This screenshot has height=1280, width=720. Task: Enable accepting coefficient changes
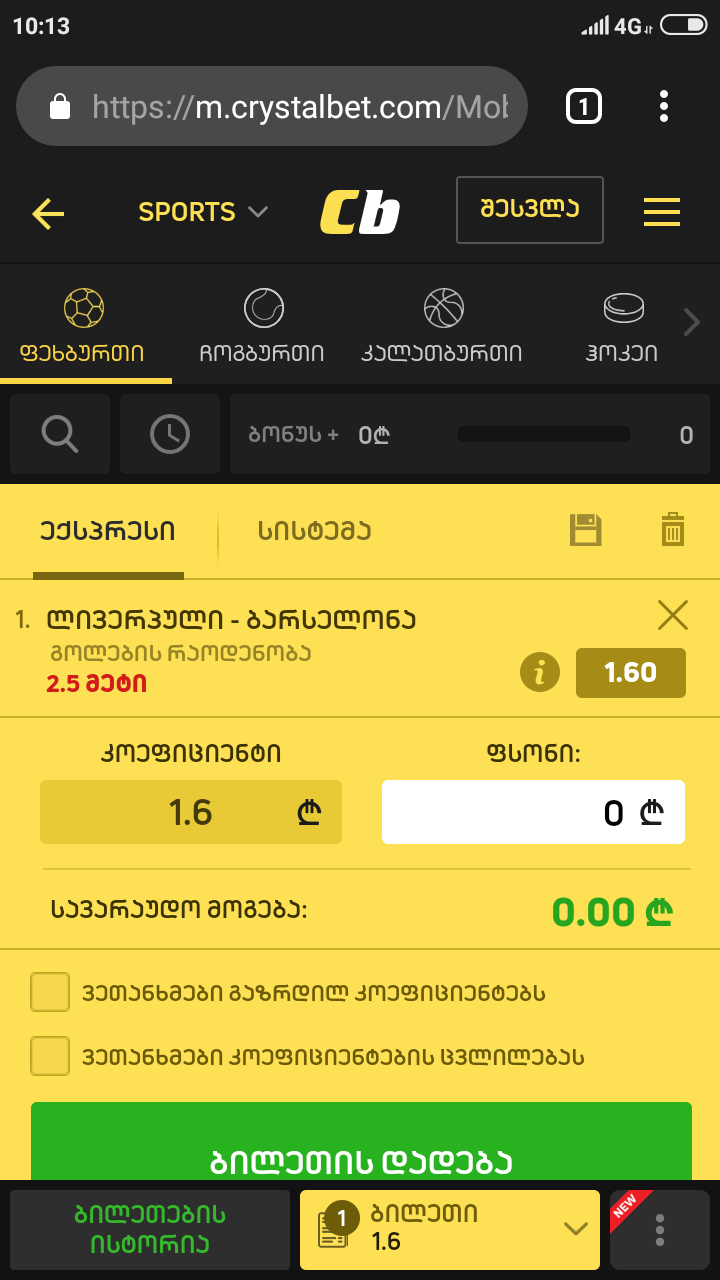50,1056
